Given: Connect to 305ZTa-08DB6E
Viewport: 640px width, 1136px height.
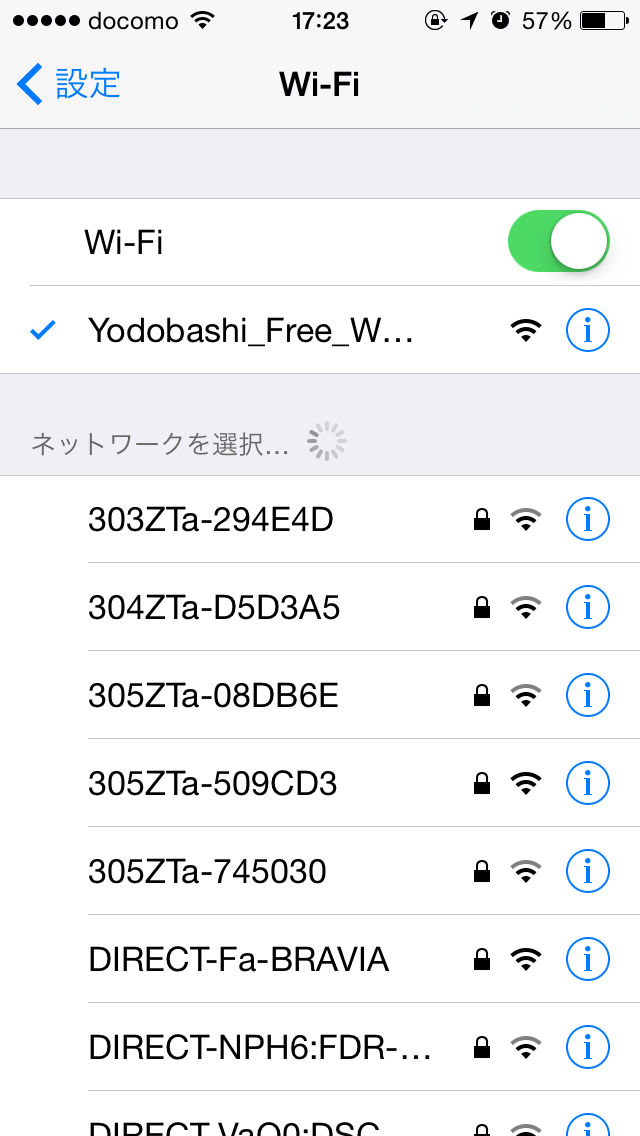Looking at the screenshot, I should tap(320, 696).
